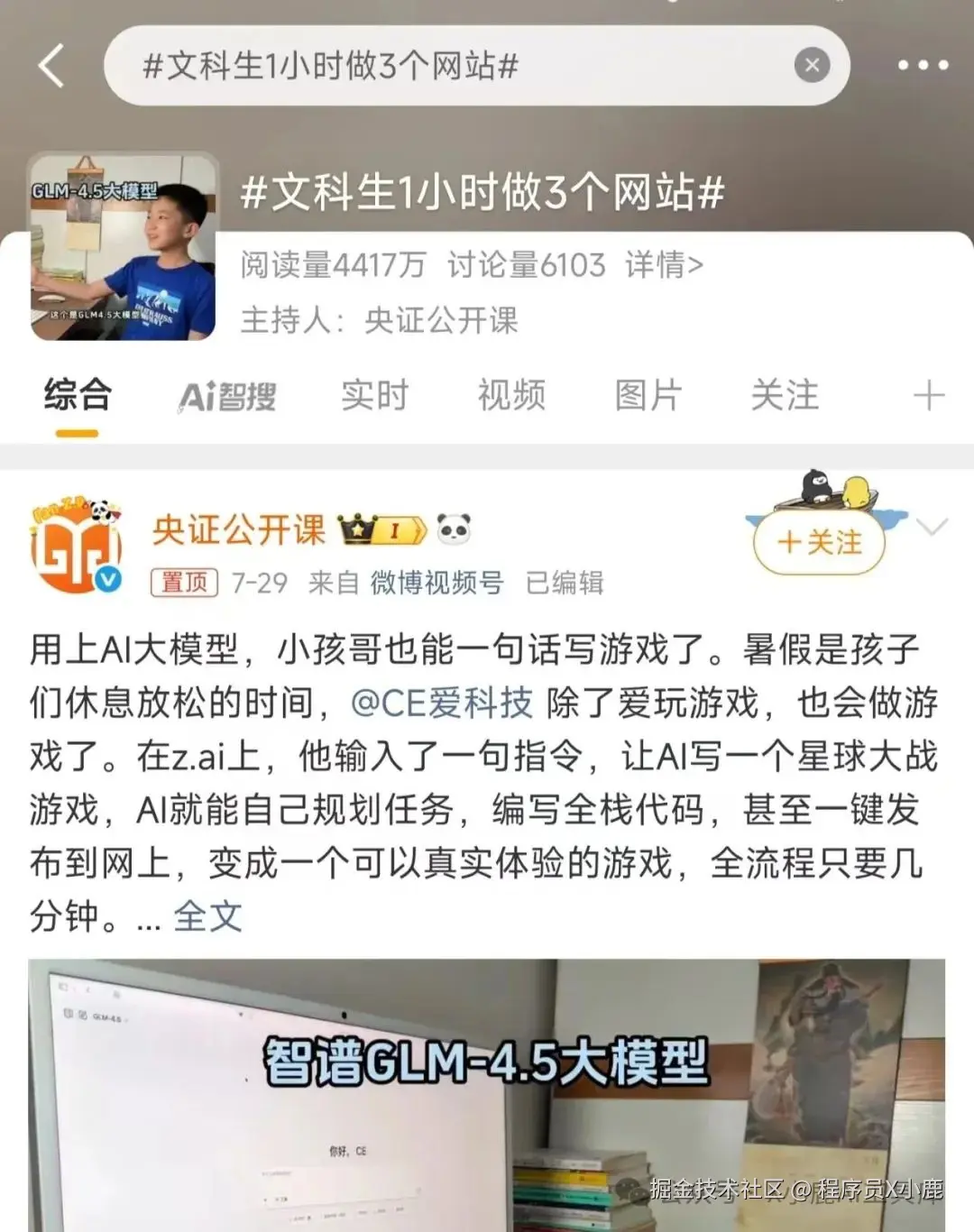Viewport: 974px width, 1232px height.
Task: Expand the post options chevron
Action: (932, 527)
